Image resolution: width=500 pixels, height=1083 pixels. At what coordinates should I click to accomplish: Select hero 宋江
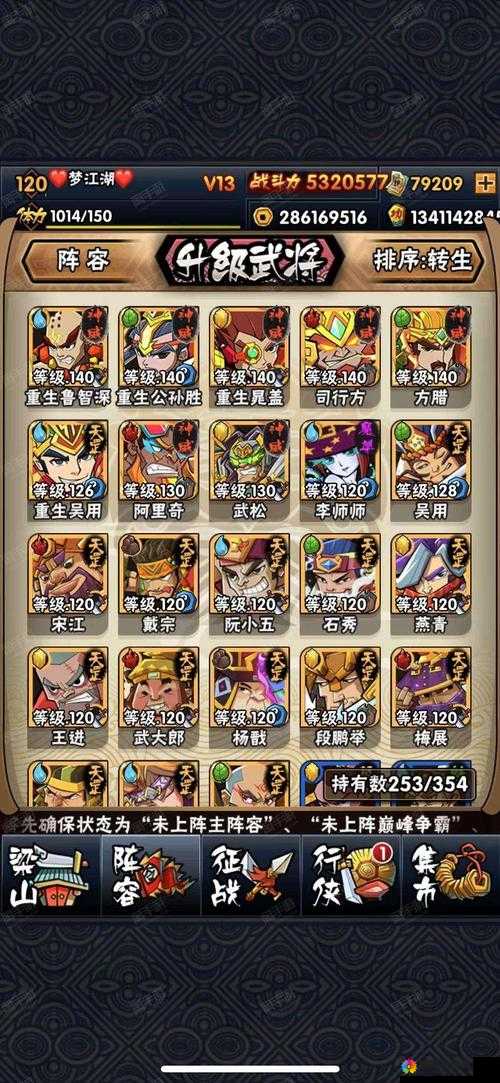pyautogui.click(x=68, y=584)
